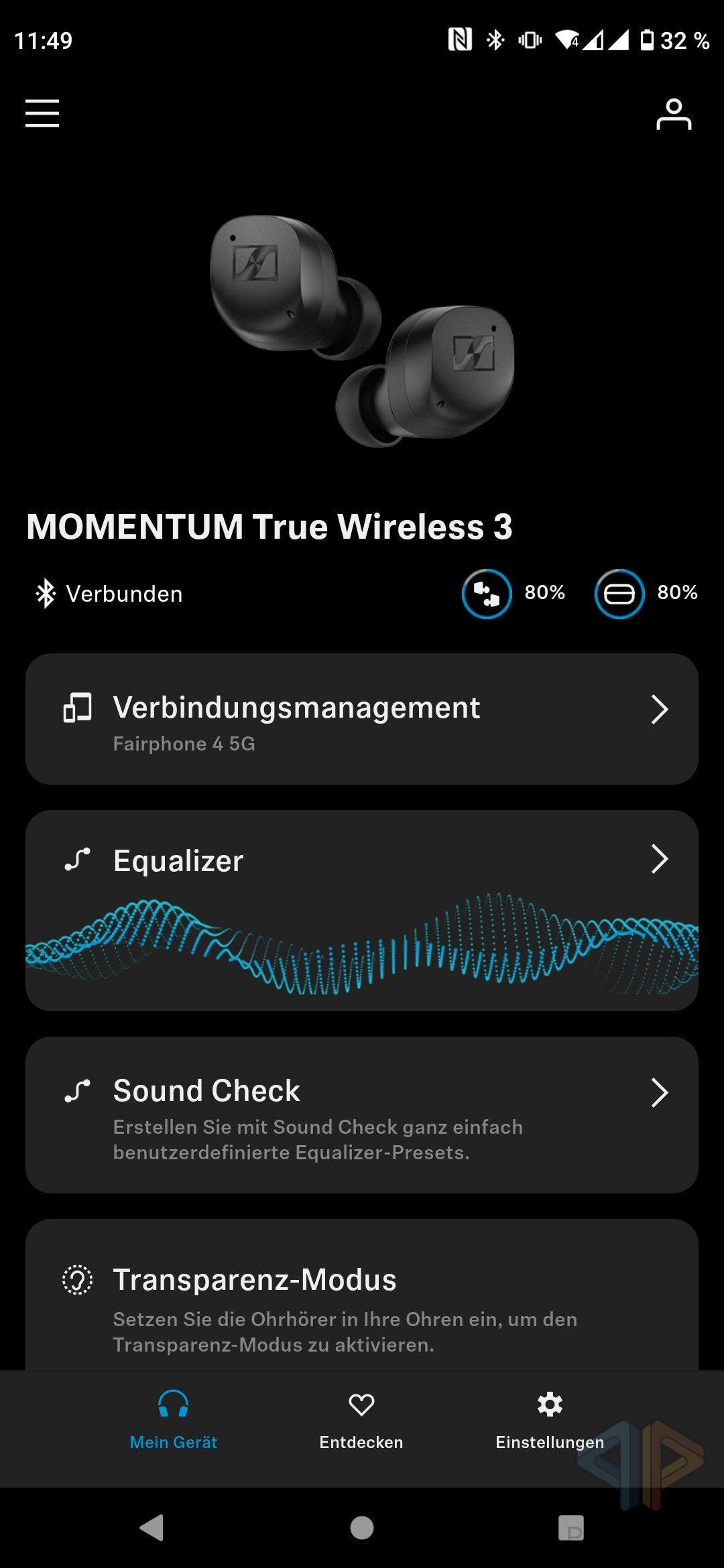Go to the home screen
724x1568 pixels.
(362, 1528)
